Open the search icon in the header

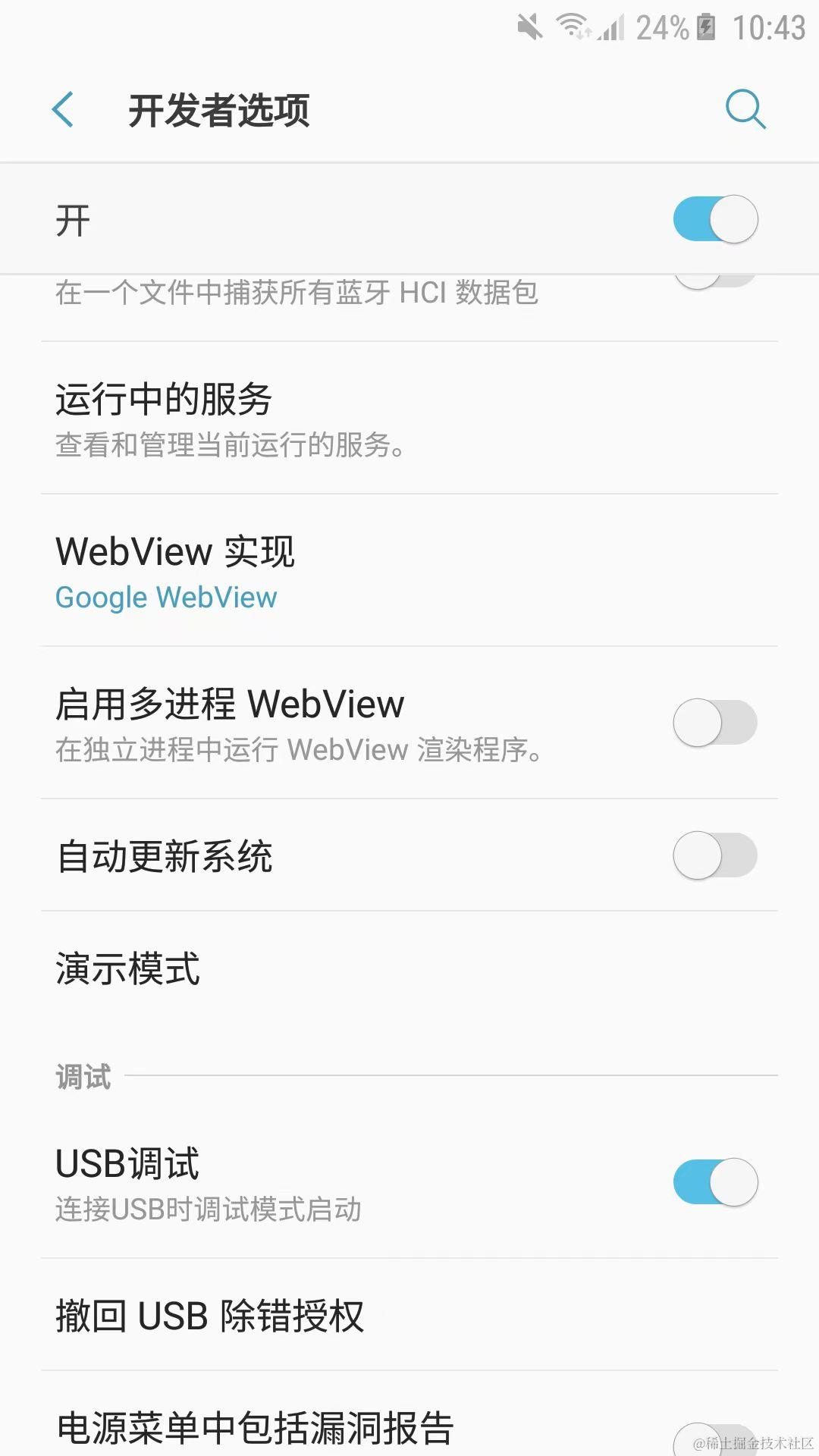click(x=745, y=110)
